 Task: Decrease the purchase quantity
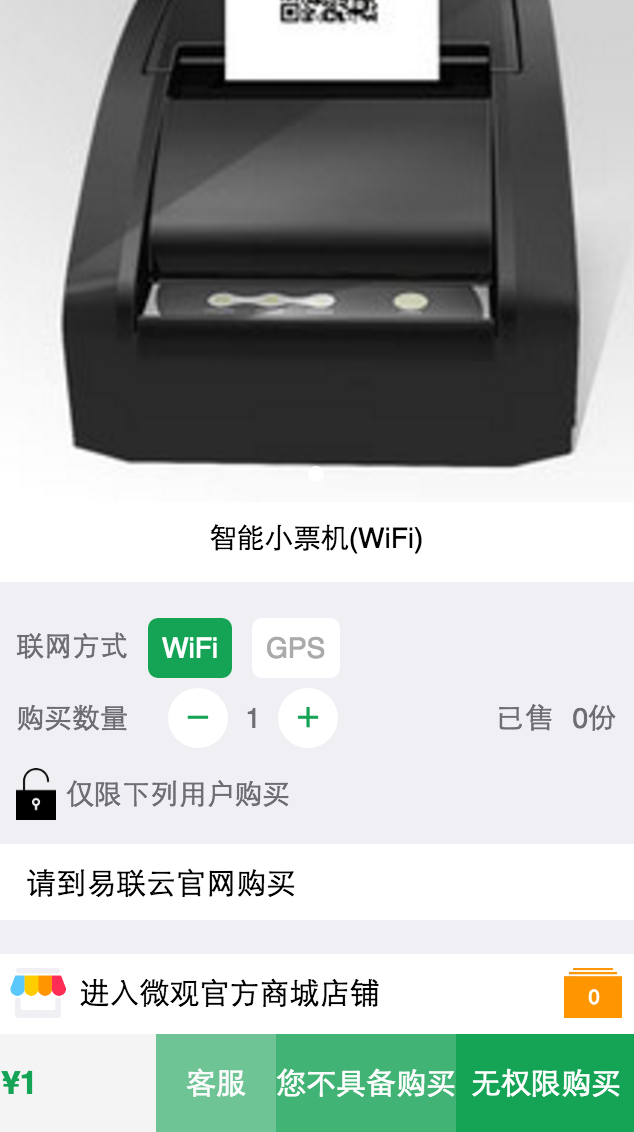coord(198,718)
